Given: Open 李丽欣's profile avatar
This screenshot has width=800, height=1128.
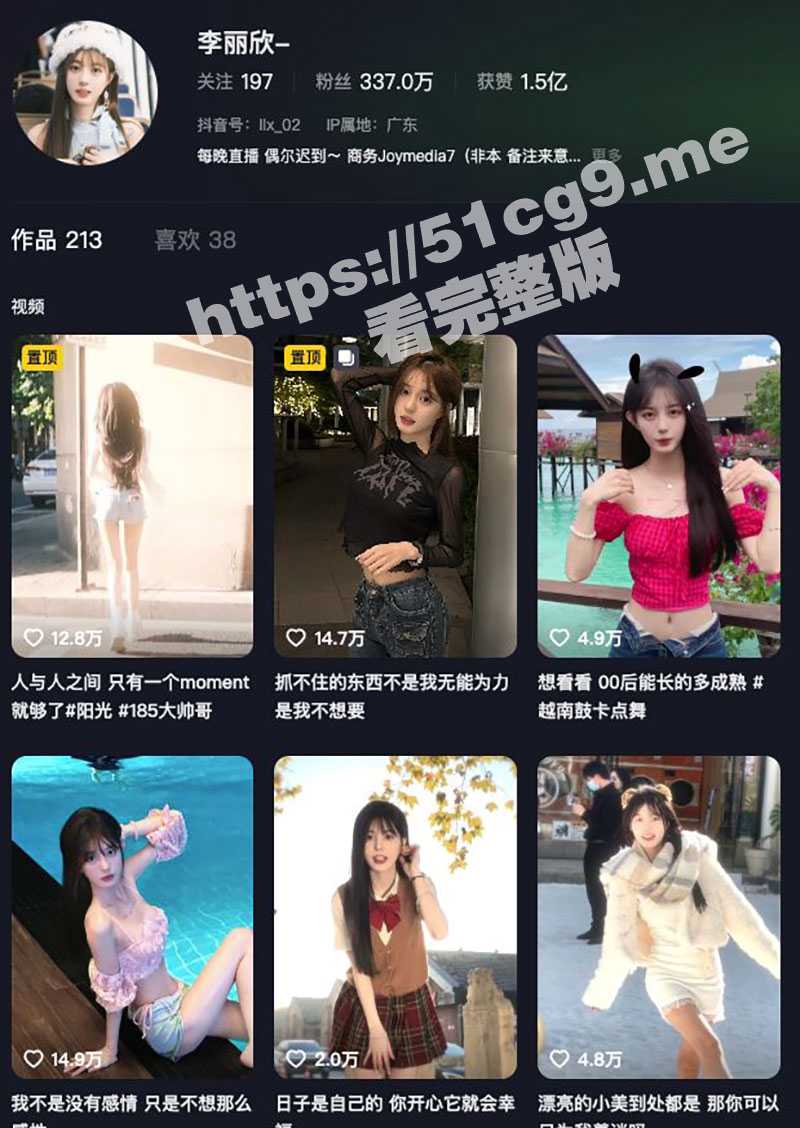Looking at the screenshot, I should click(85, 92).
